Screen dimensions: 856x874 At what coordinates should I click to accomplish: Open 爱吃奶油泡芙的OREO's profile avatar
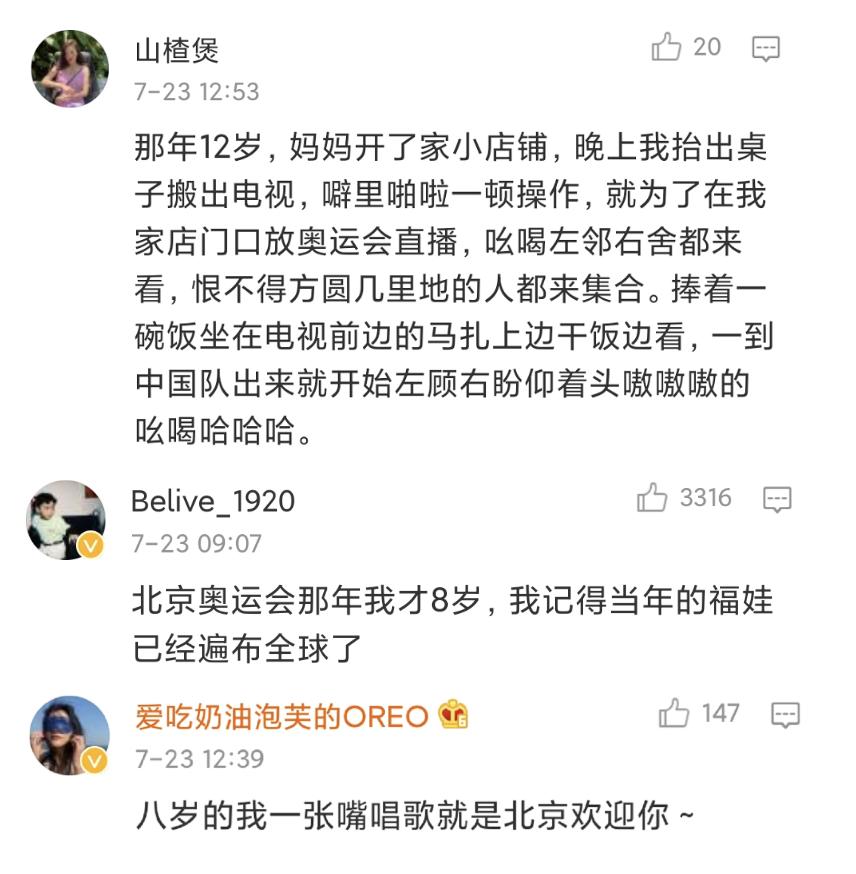click(69, 736)
